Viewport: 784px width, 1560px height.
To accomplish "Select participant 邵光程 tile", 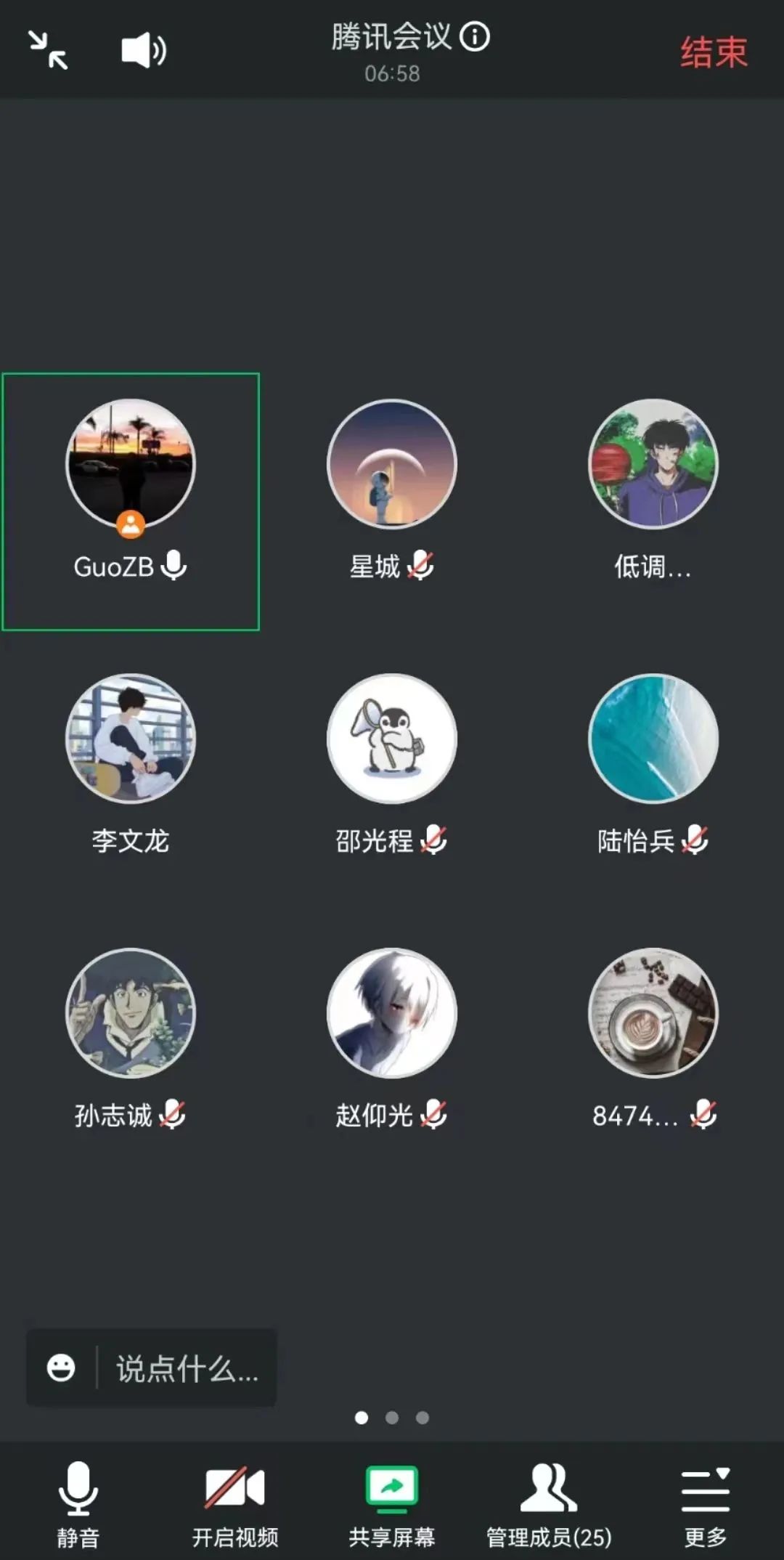I will 392,739.
